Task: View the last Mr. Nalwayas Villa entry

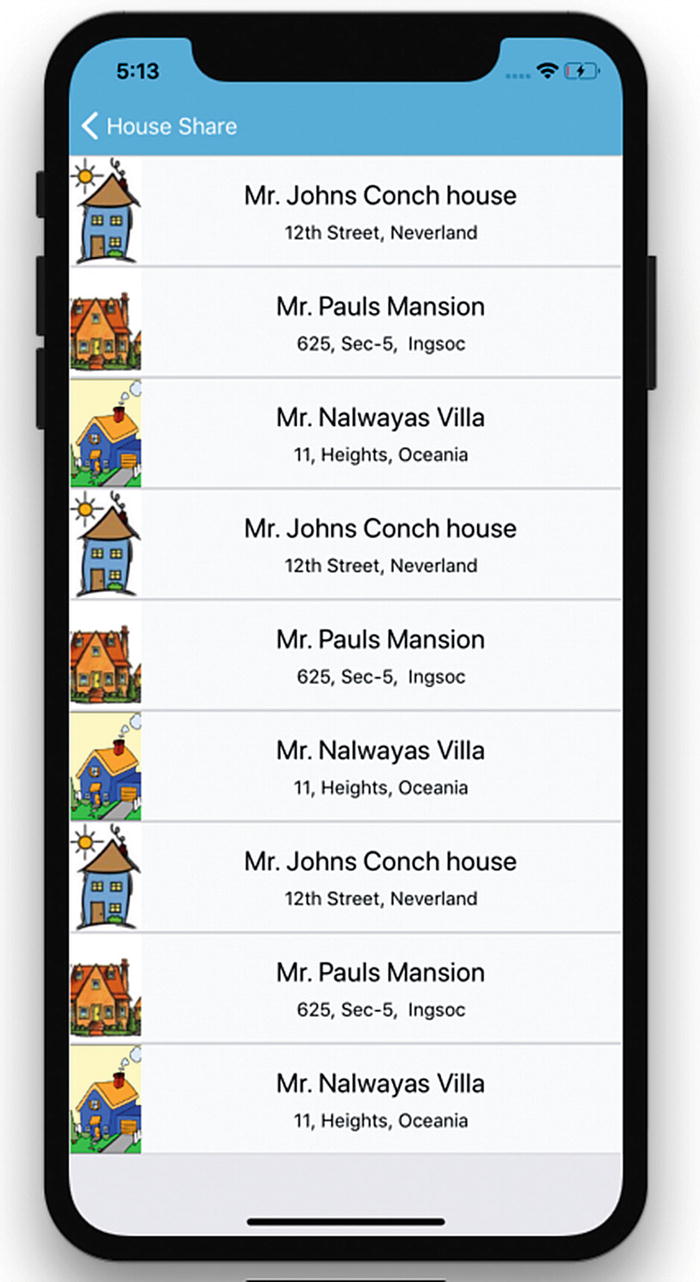Action: 380,1099
